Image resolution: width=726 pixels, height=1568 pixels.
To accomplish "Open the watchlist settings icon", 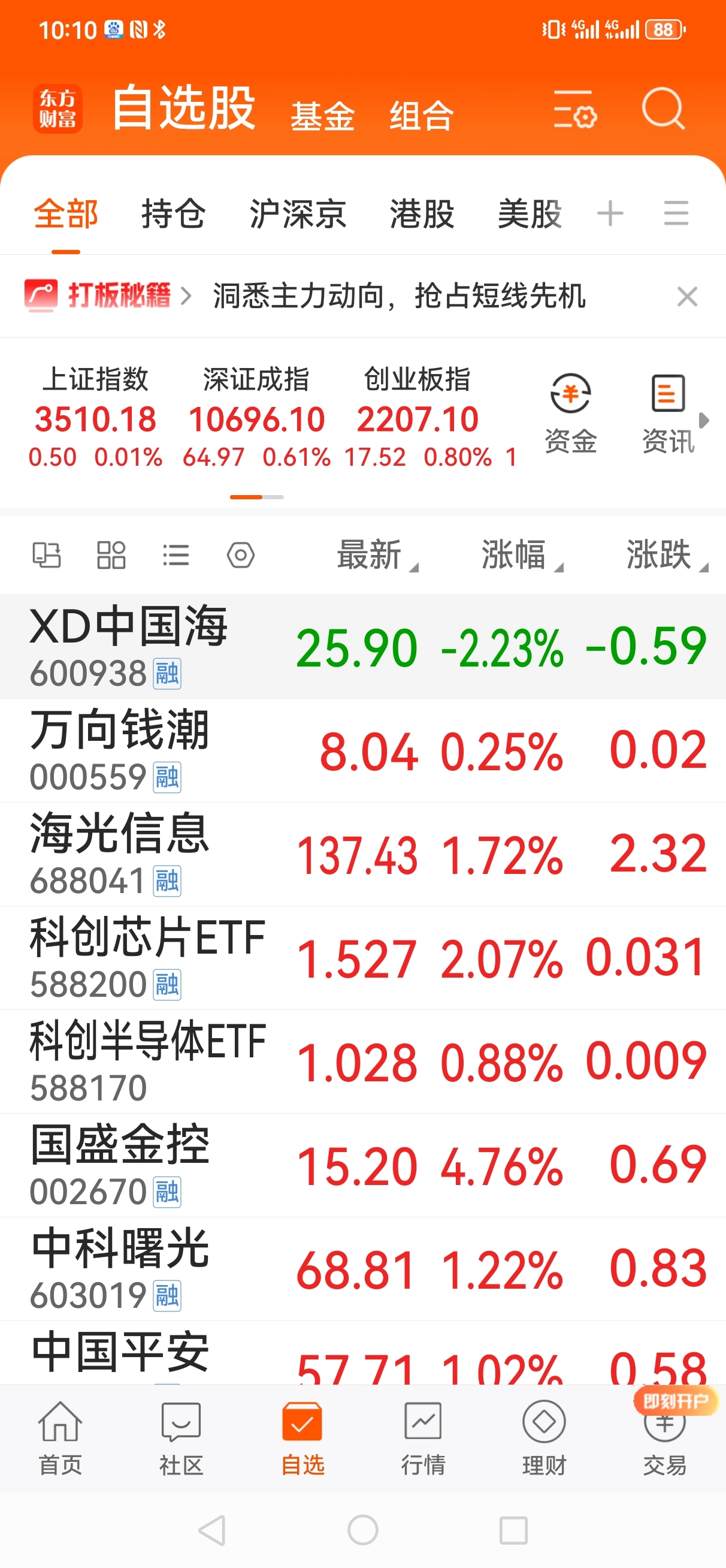I will pos(574,110).
